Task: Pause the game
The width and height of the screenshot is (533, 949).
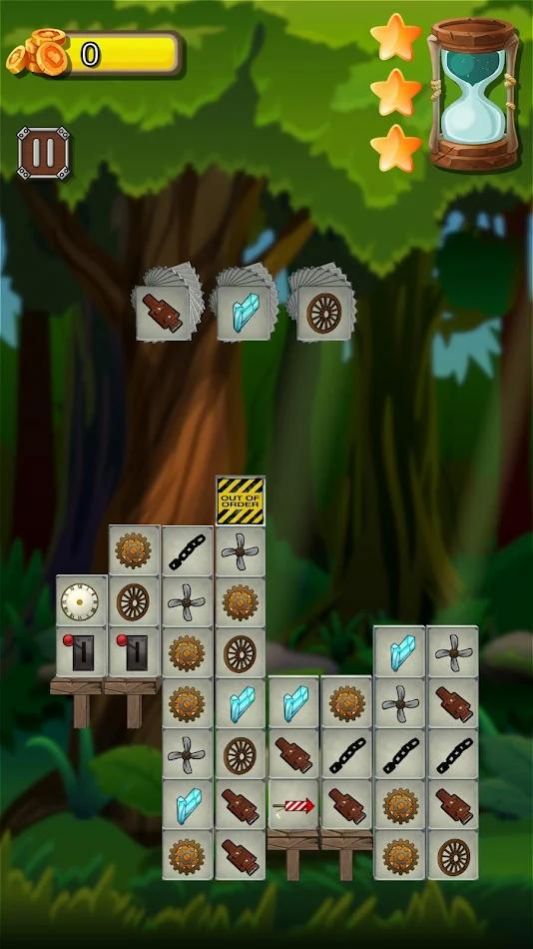Action: pos(43,153)
